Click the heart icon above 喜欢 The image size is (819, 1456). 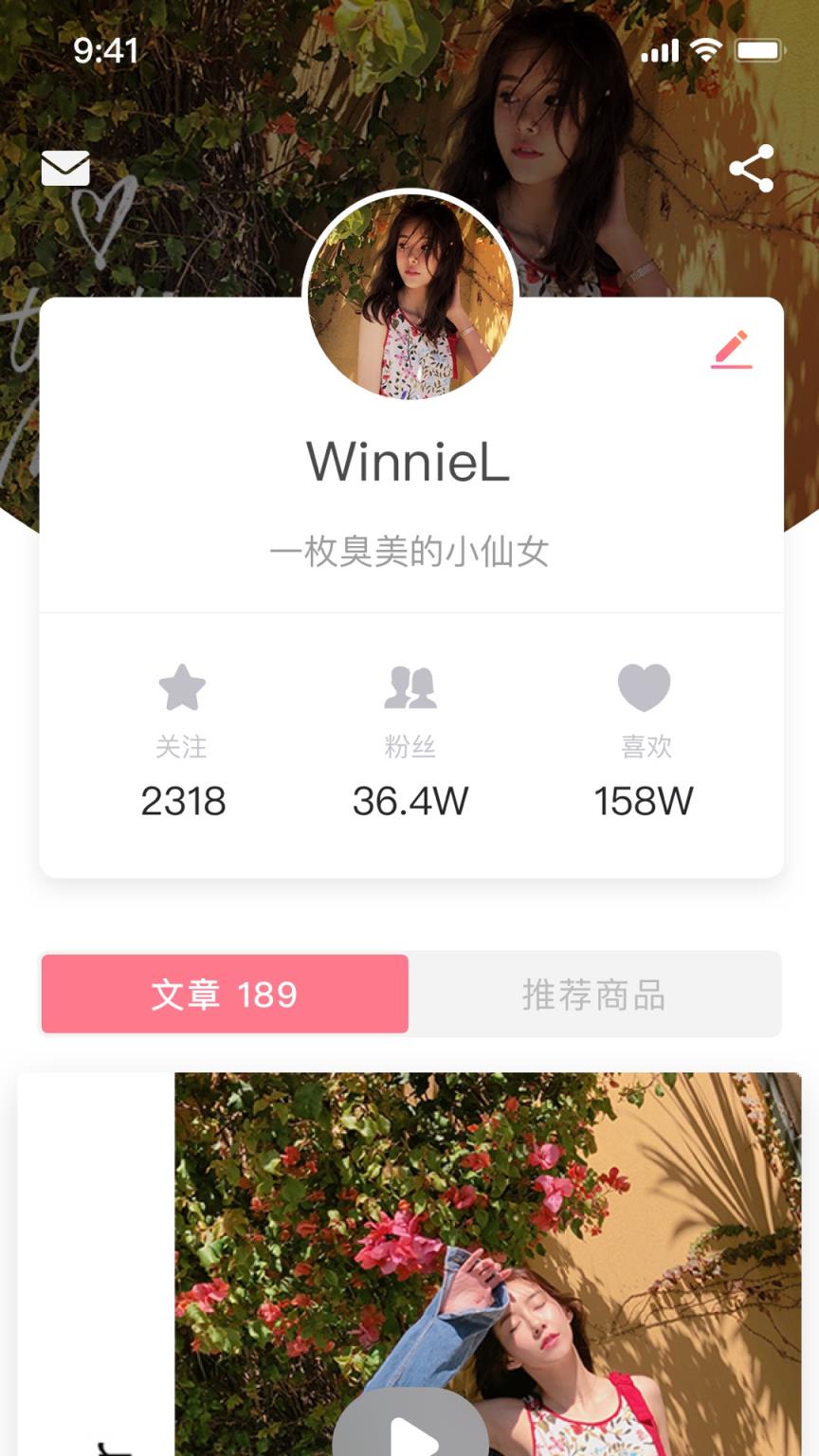coord(645,684)
